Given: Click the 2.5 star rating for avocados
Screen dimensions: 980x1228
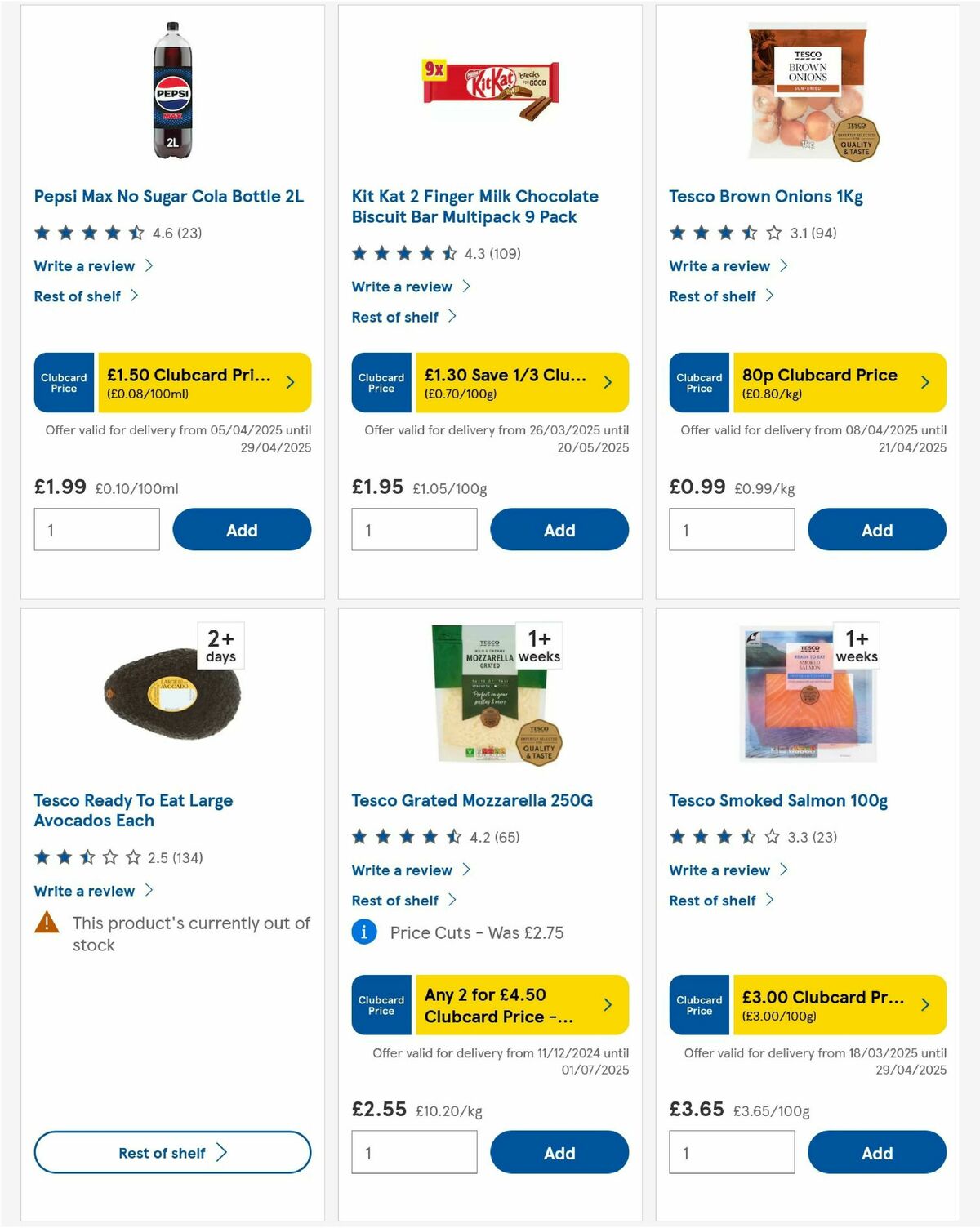Looking at the screenshot, I should [x=87, y=857].
